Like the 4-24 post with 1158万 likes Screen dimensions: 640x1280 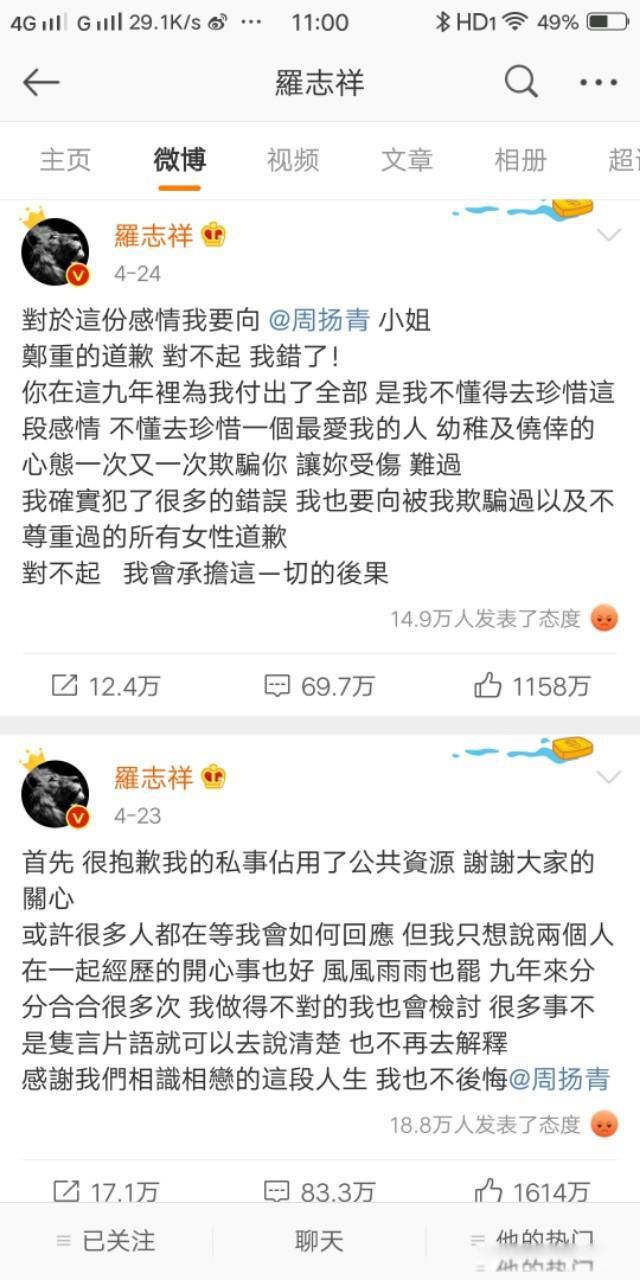coord(532,686)
